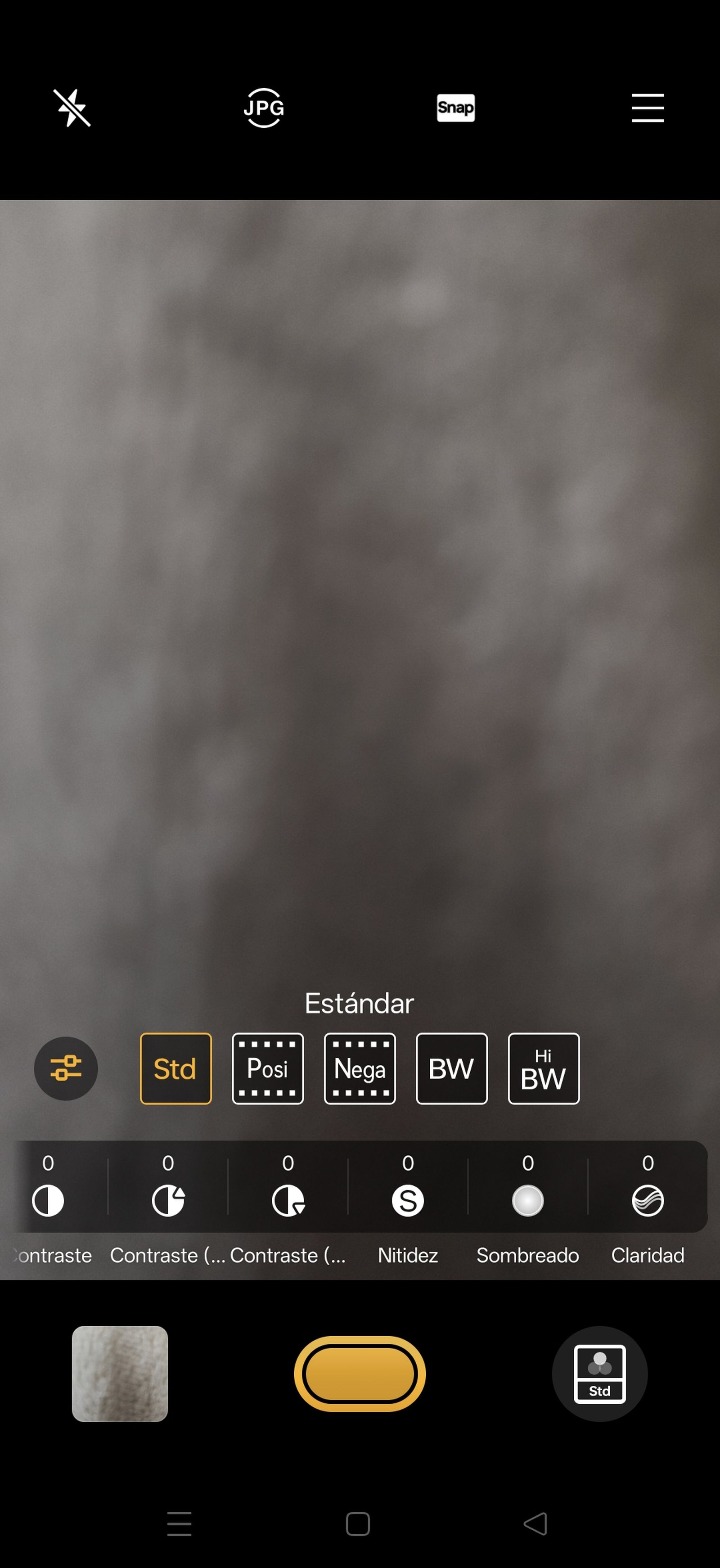Viewport: 720px width, 1568px height.
Task: Choose the Posi film tone
Action: click(268, 1068)
